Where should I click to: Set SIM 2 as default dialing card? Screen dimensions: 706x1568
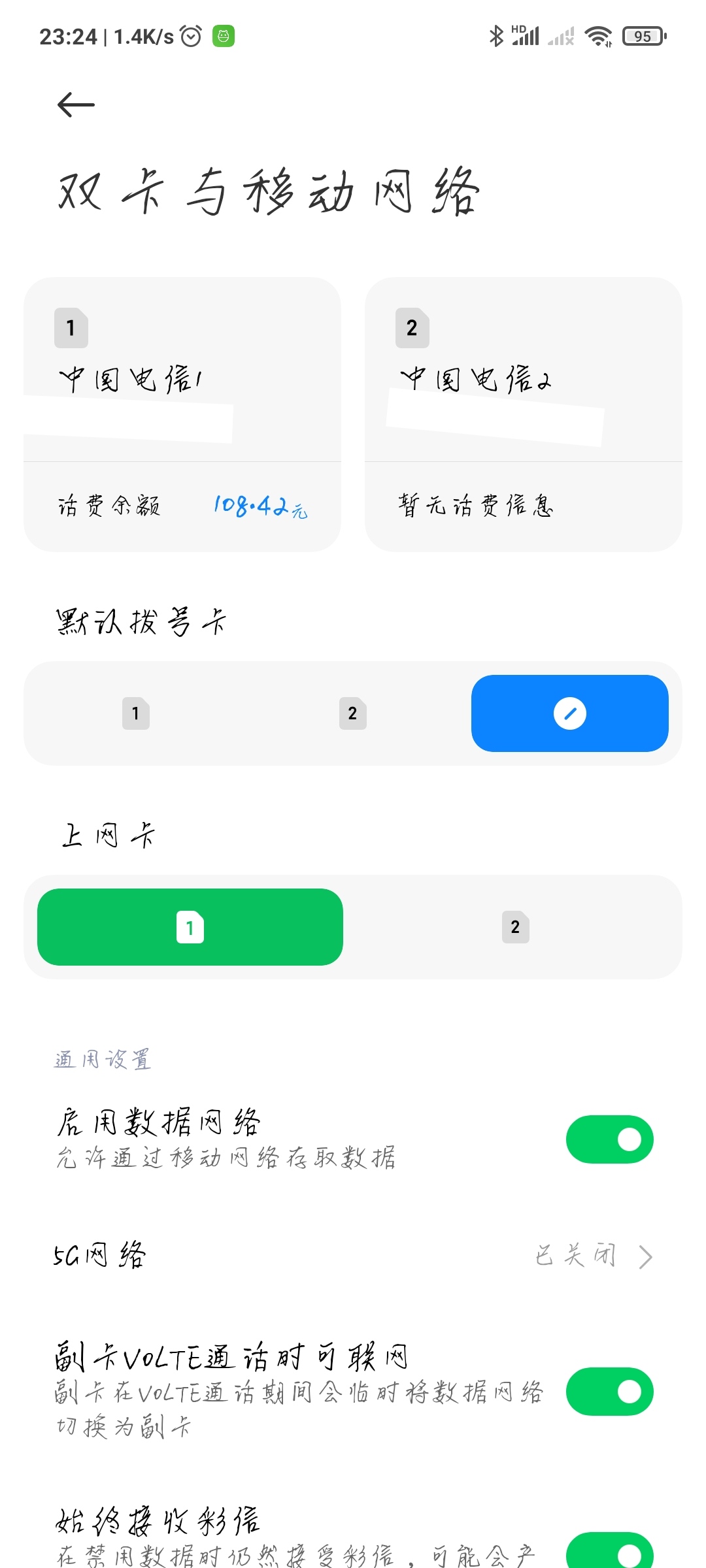353,713
